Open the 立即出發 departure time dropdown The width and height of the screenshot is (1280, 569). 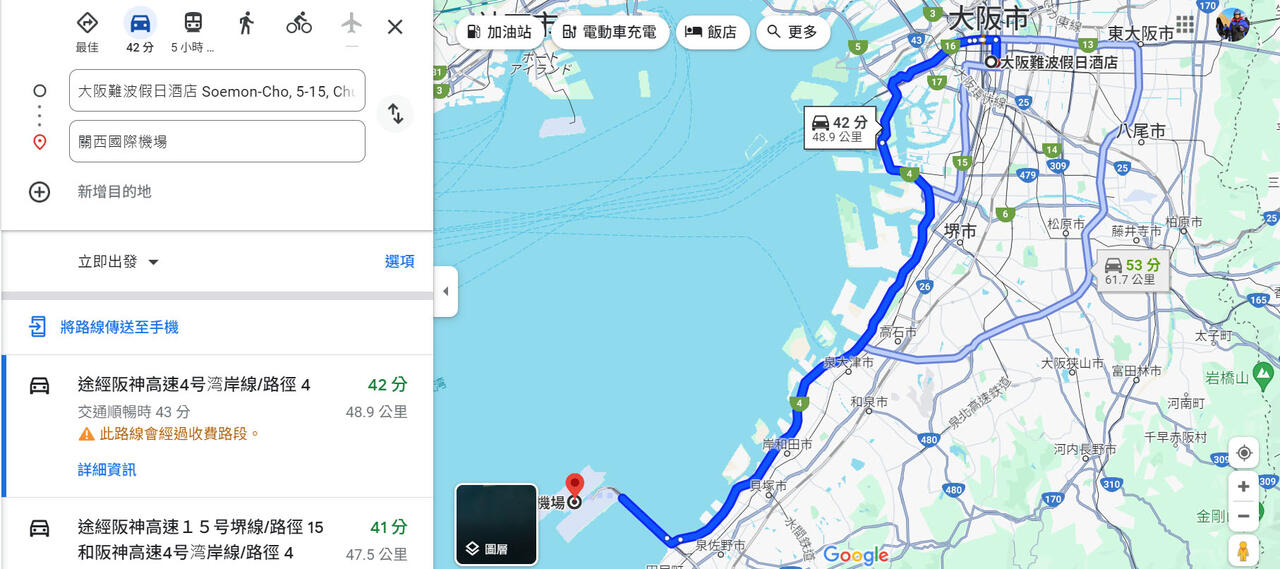[x=119, y=262]
